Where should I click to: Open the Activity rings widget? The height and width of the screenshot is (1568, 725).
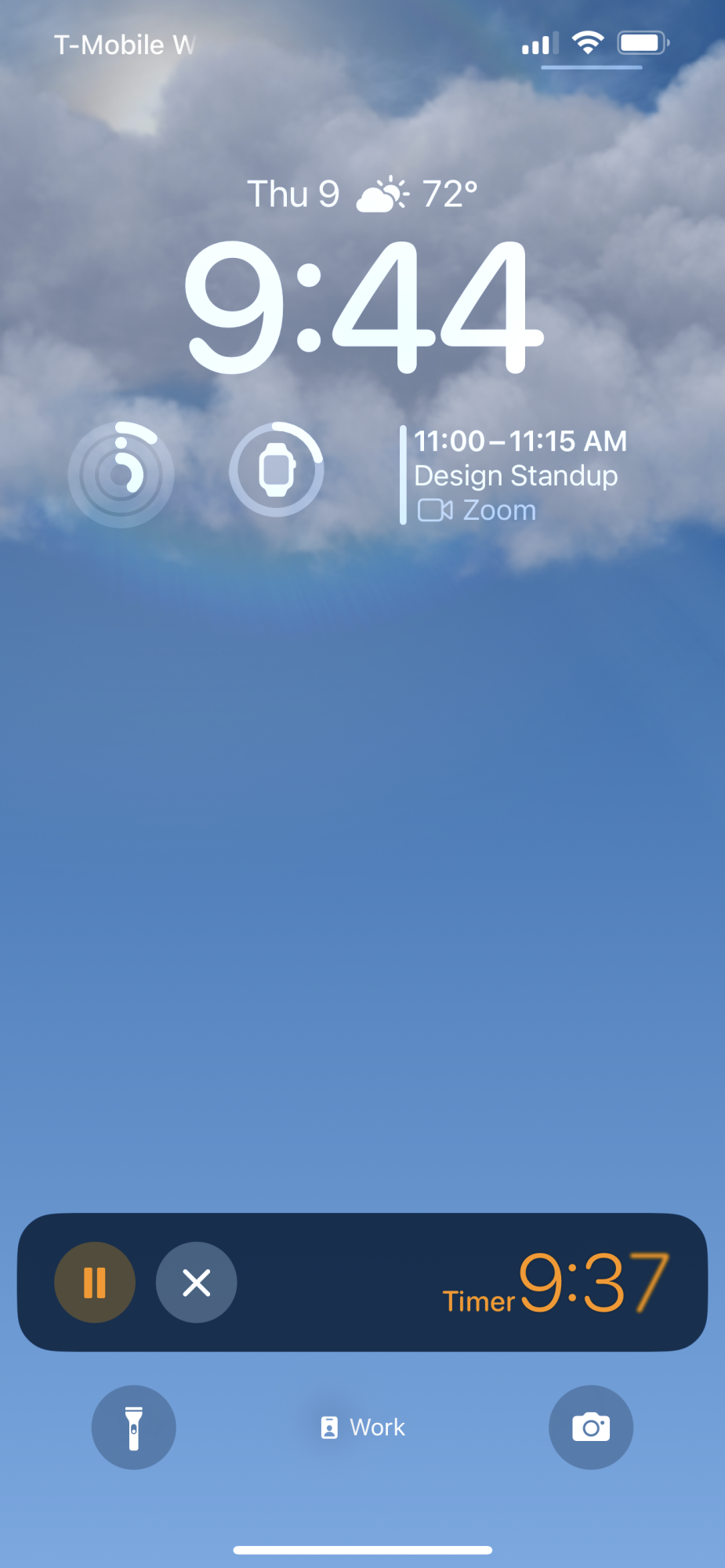[x=121, y=474]
